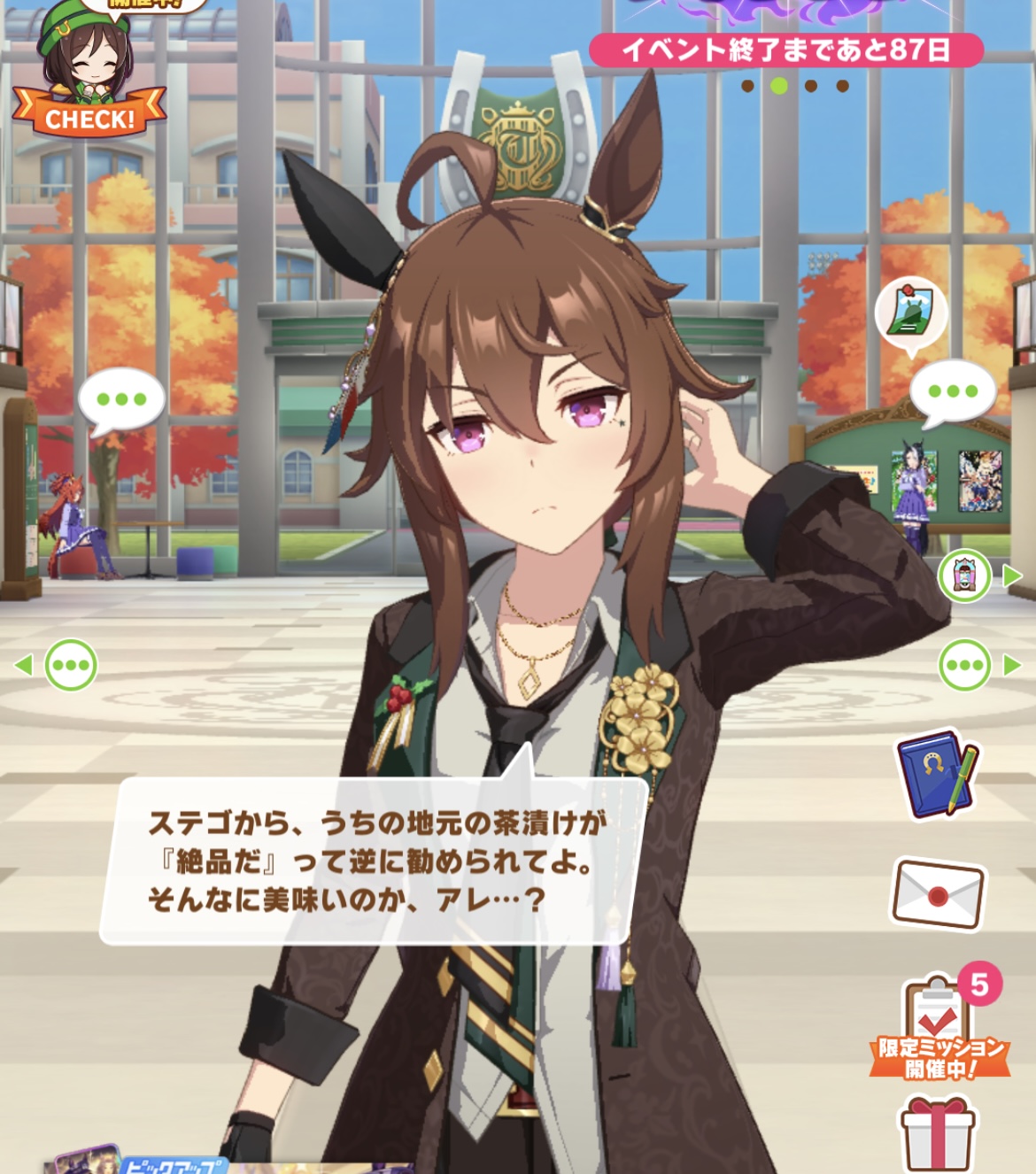Select the character portrait icon with arrow
The width and height of the screenshot is (1036, 1174).
coord(964,576)
